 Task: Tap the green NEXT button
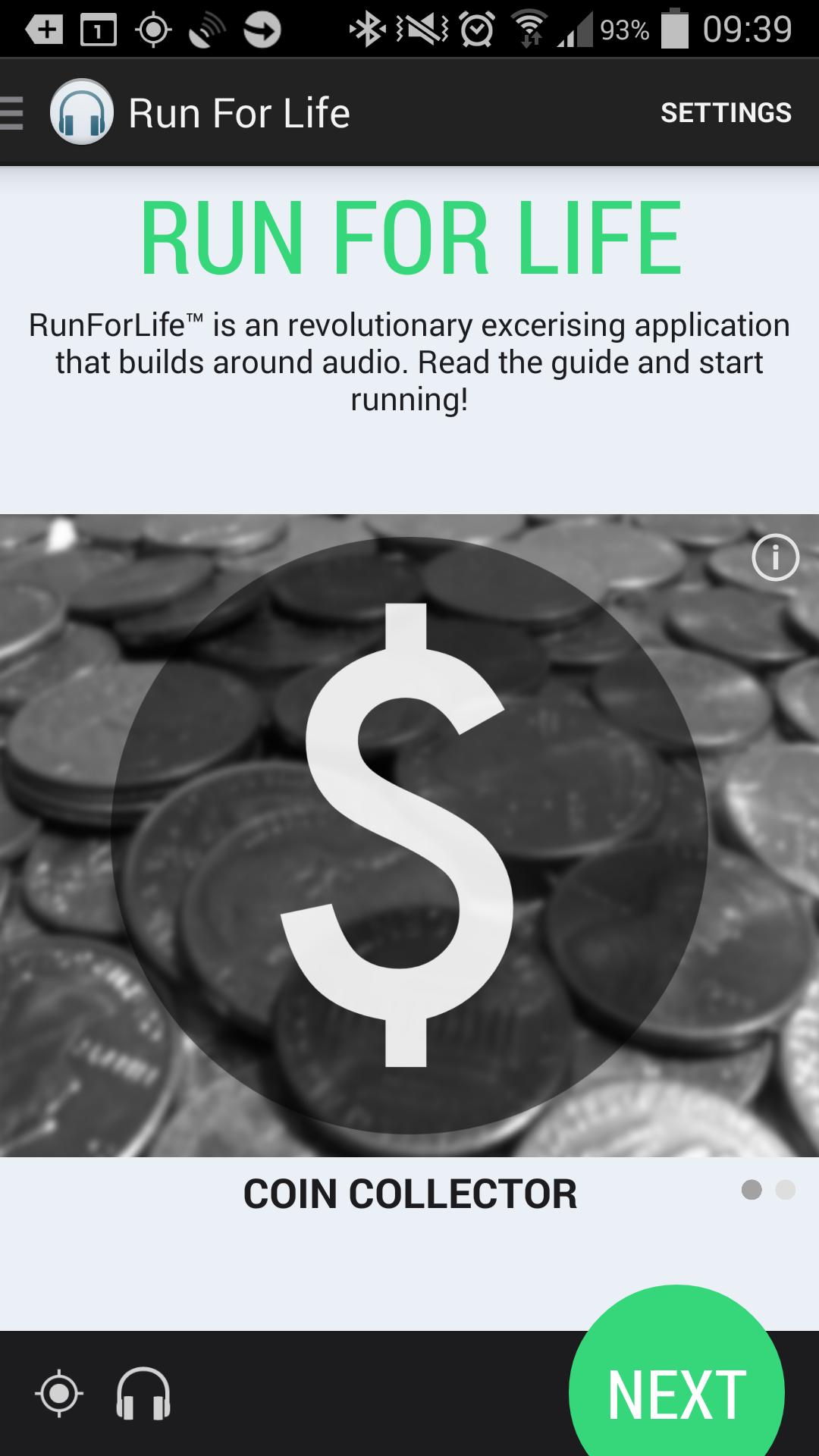676,1392
